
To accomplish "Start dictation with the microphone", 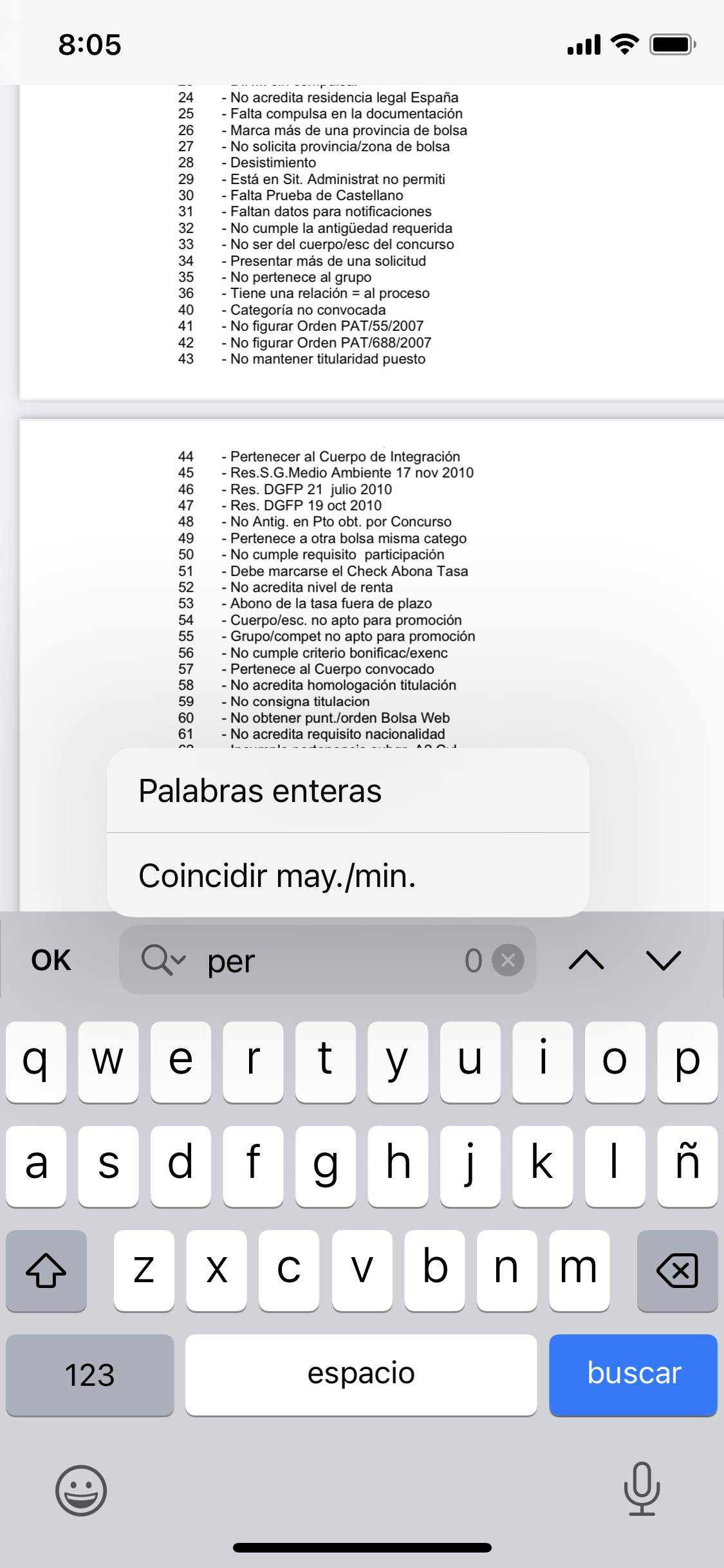I will [642, 1489].
